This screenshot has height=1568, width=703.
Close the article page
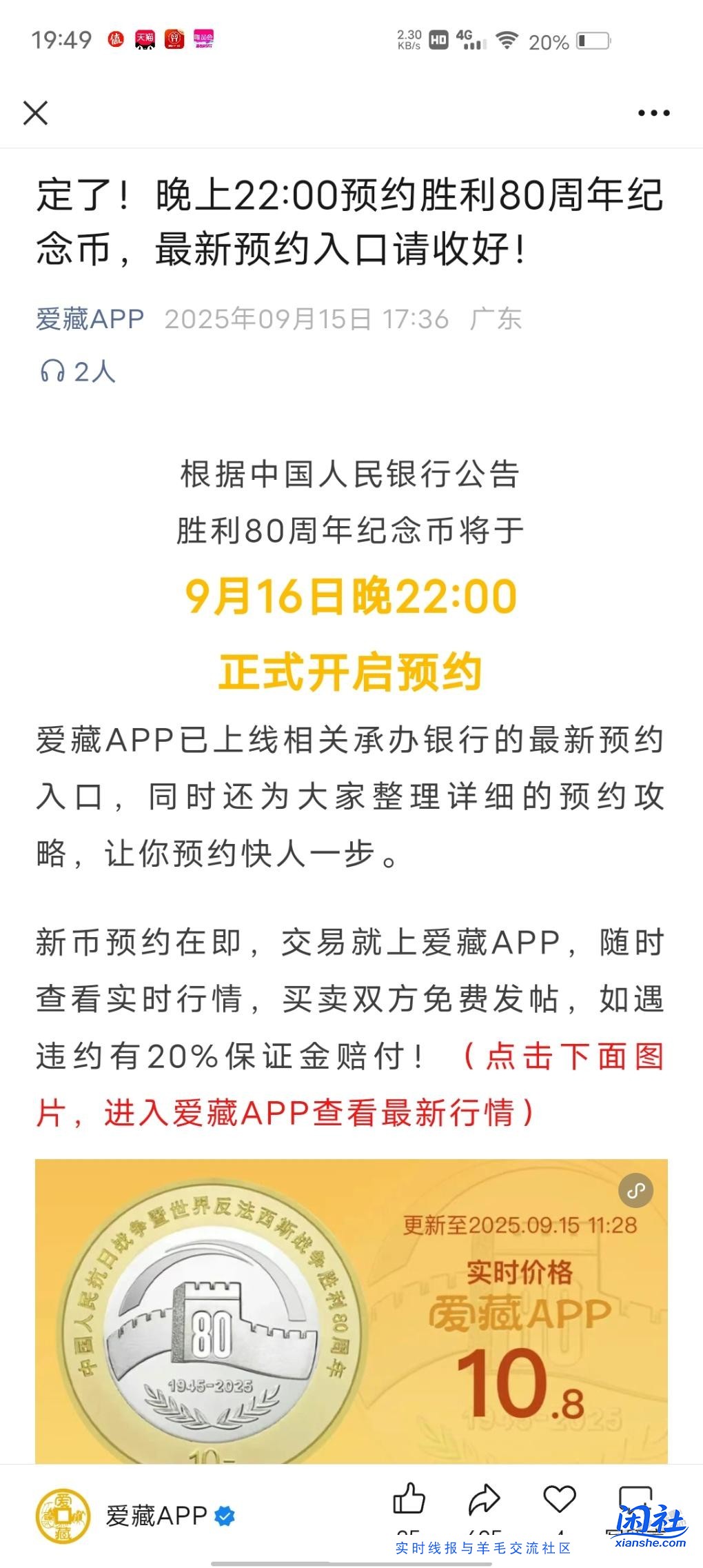click(x=35, y=112)
